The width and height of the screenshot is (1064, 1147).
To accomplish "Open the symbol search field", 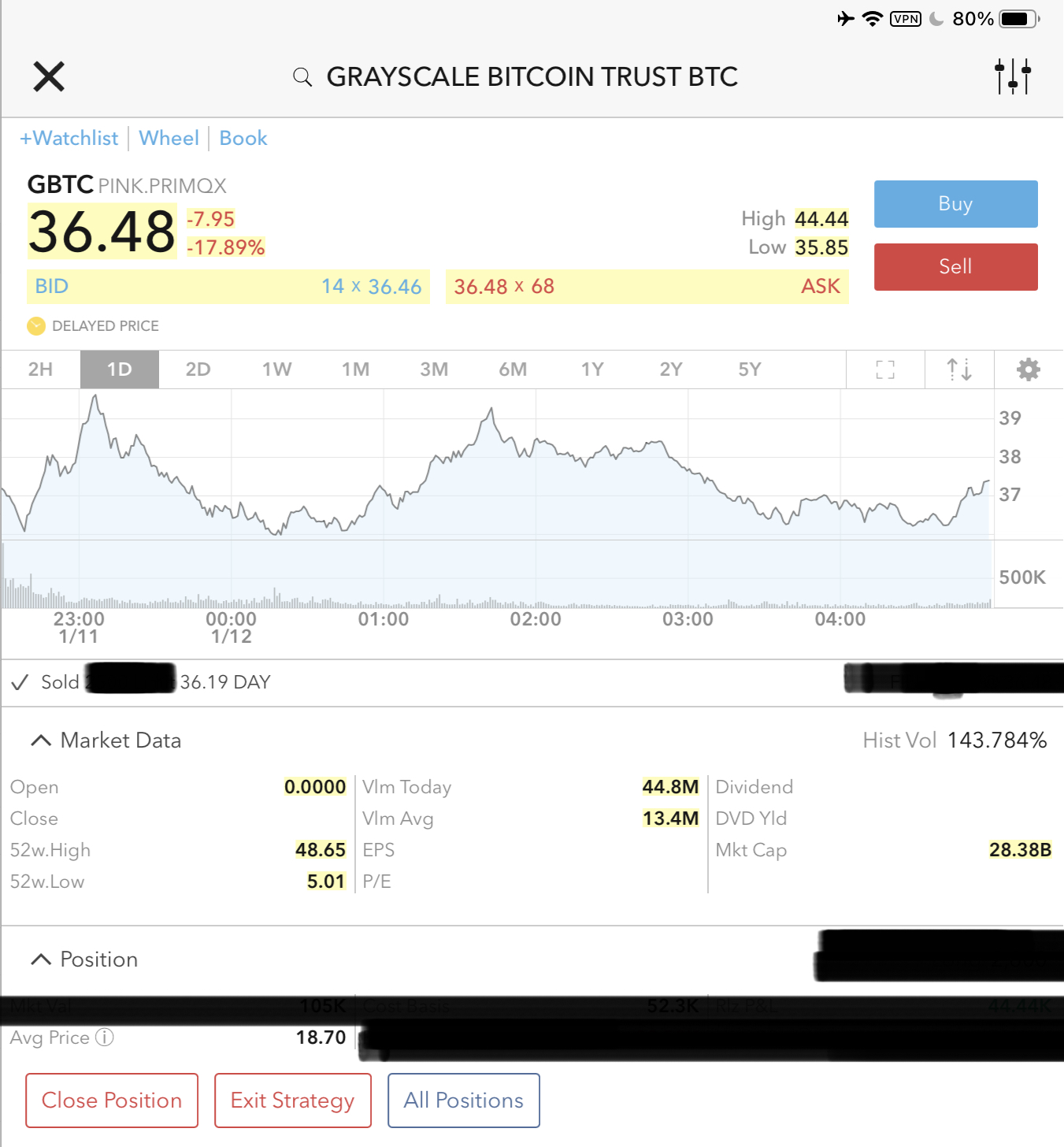I will pos(302,76).
